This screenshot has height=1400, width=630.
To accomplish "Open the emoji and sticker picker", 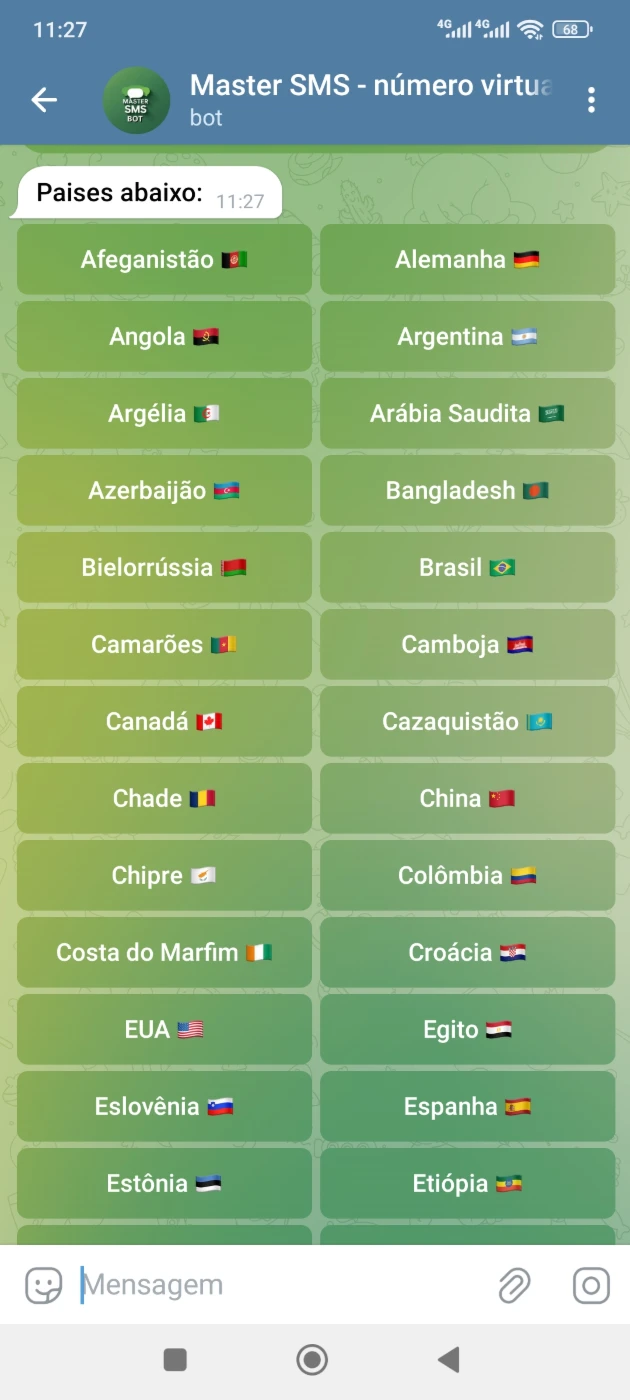I will [x=43, y=1285].
